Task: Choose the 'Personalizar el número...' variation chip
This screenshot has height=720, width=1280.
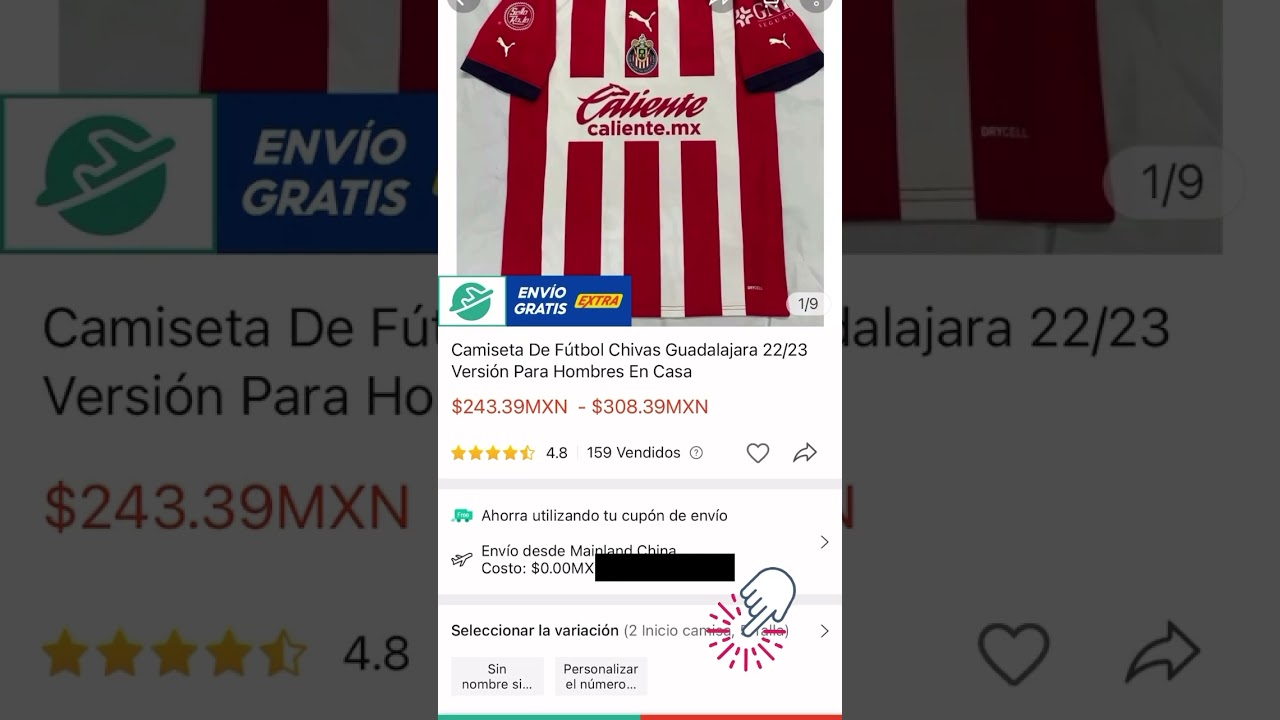Action: [601, 676]
